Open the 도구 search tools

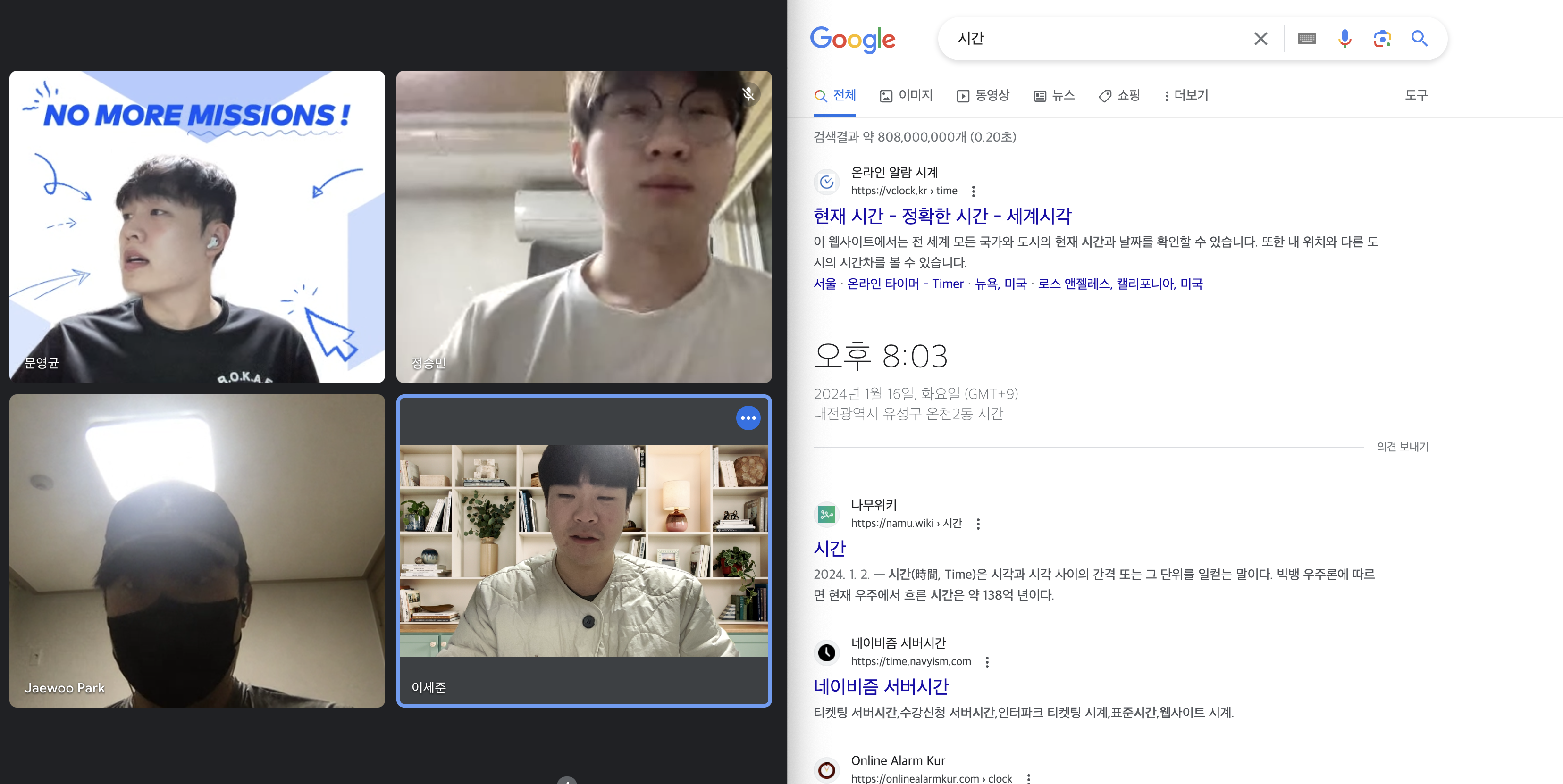pyautogui.click(x=1416, y=95)
